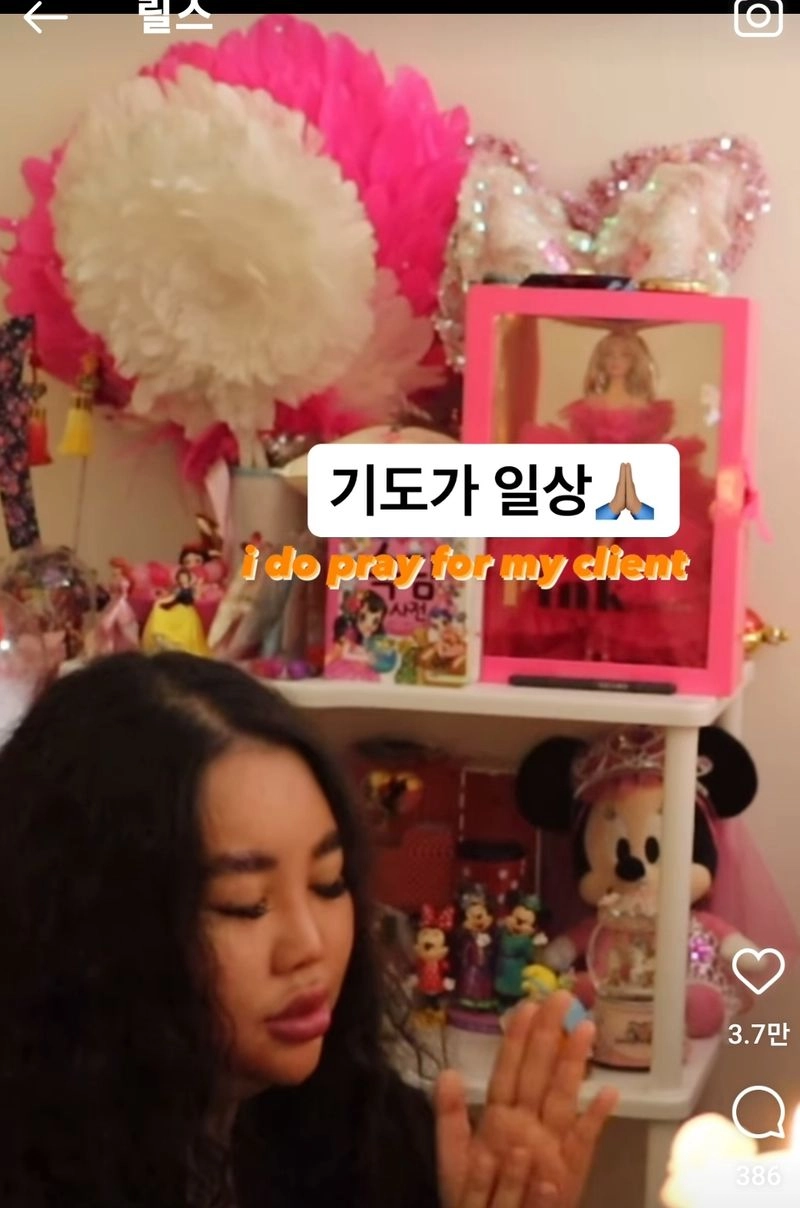Open the comments on this reel

click(x=758, y=1113)
